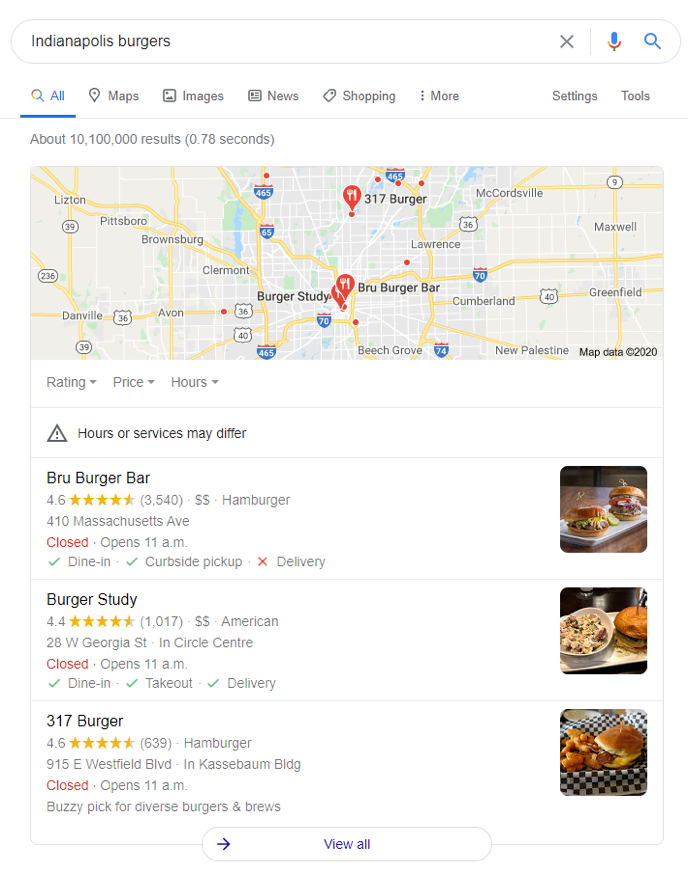Open the News tab

pos(273,96)
